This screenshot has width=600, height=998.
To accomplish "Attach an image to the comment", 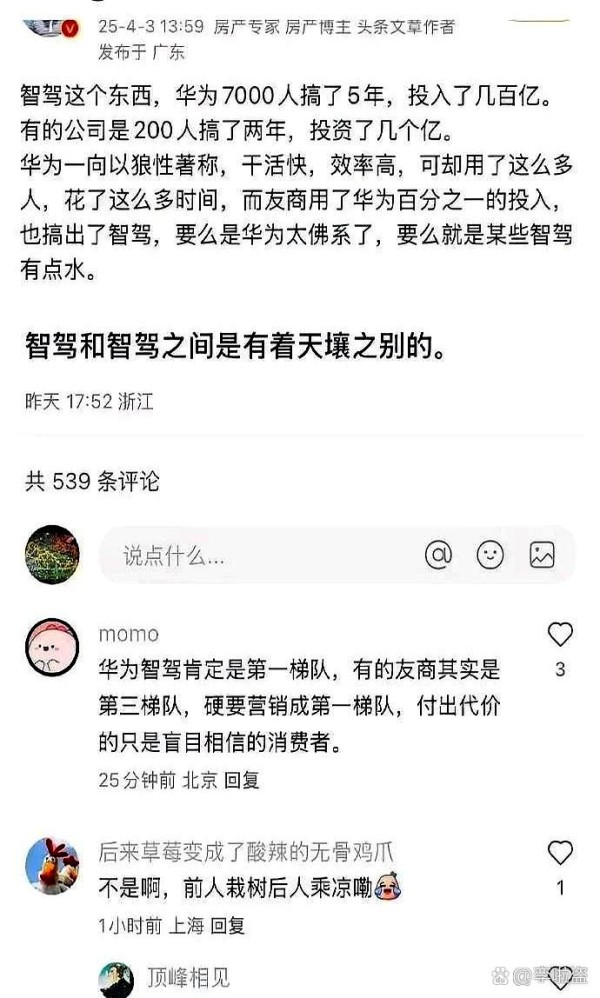I will [542, 554].
